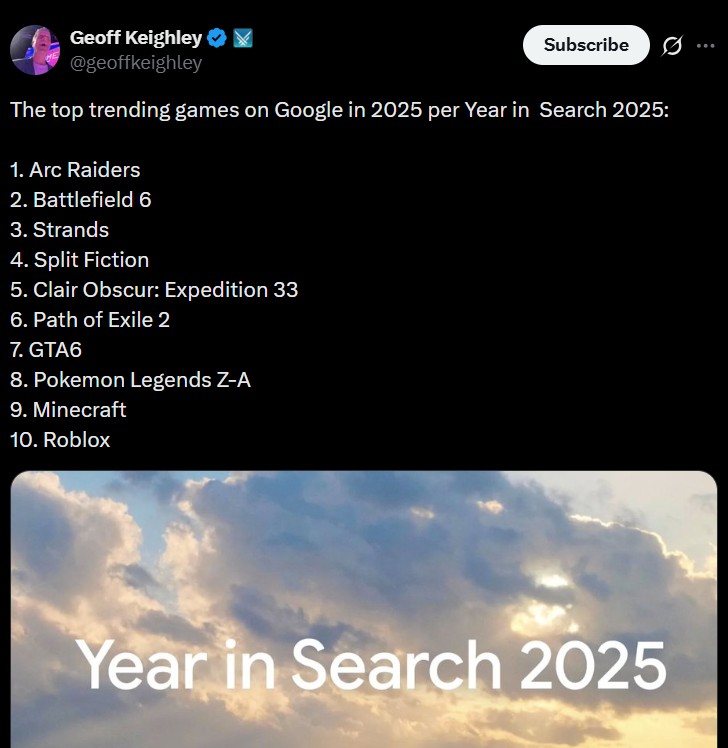Select Split Fiction from the list
The width and height of the screenshot is (728, 748).
pyautogui.click(x=79, y=260)
